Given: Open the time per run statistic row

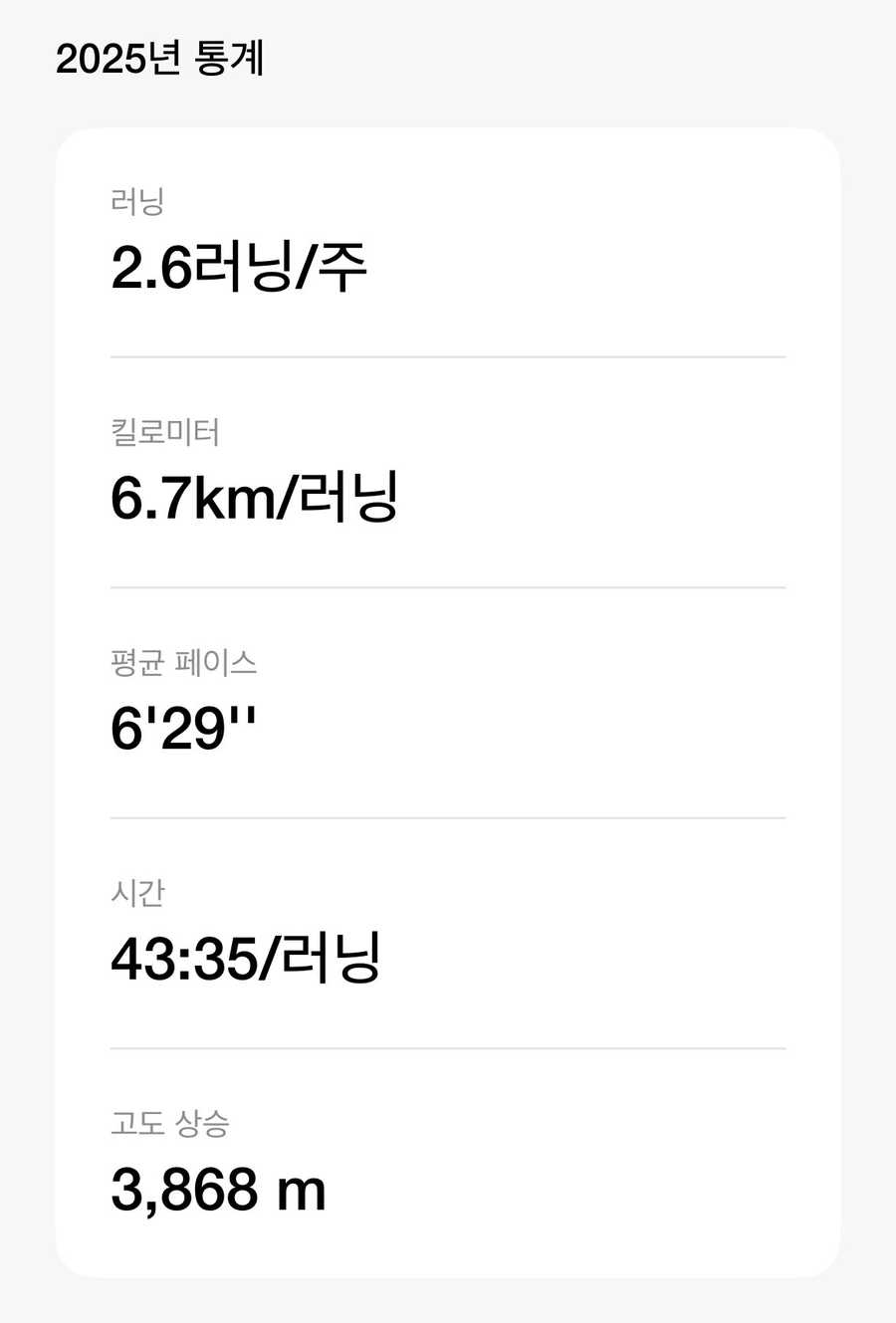Looking at the screenshot, I should [x=448, y=931].
